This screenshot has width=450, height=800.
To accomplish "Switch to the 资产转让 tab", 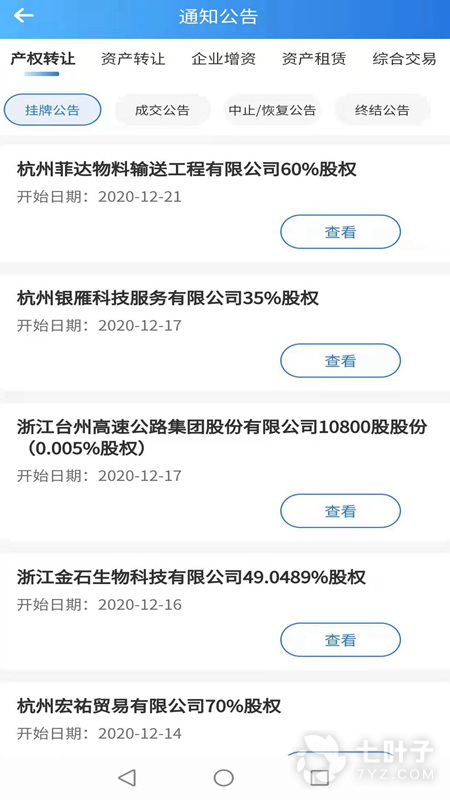I will pyautogui.click(x=133, y=58).
